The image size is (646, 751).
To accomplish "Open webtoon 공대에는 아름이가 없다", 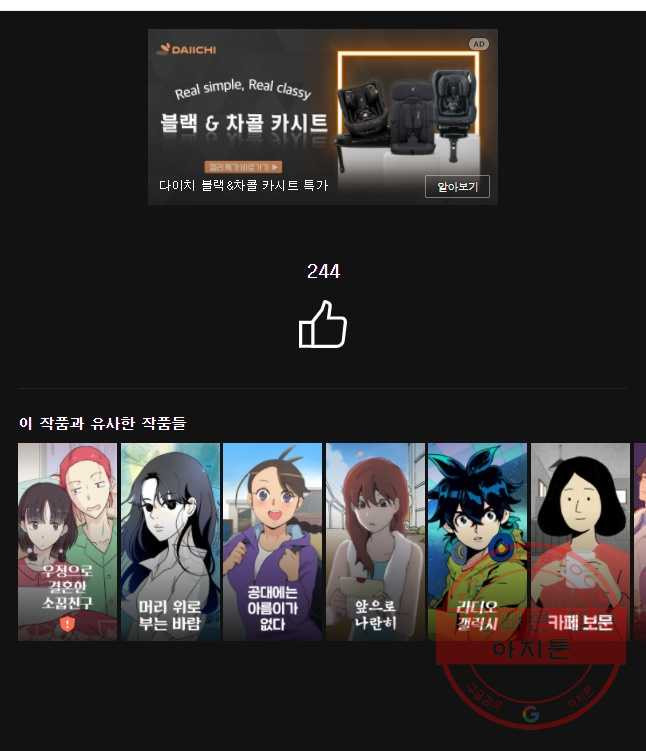I will click(273, 541).
